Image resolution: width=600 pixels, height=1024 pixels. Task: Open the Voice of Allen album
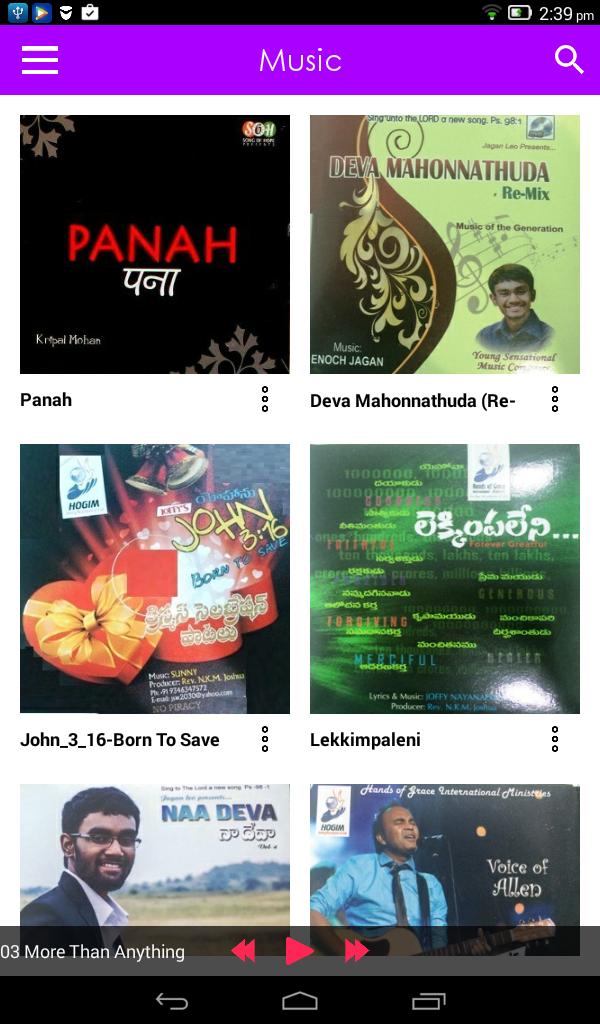click(445, 854)
